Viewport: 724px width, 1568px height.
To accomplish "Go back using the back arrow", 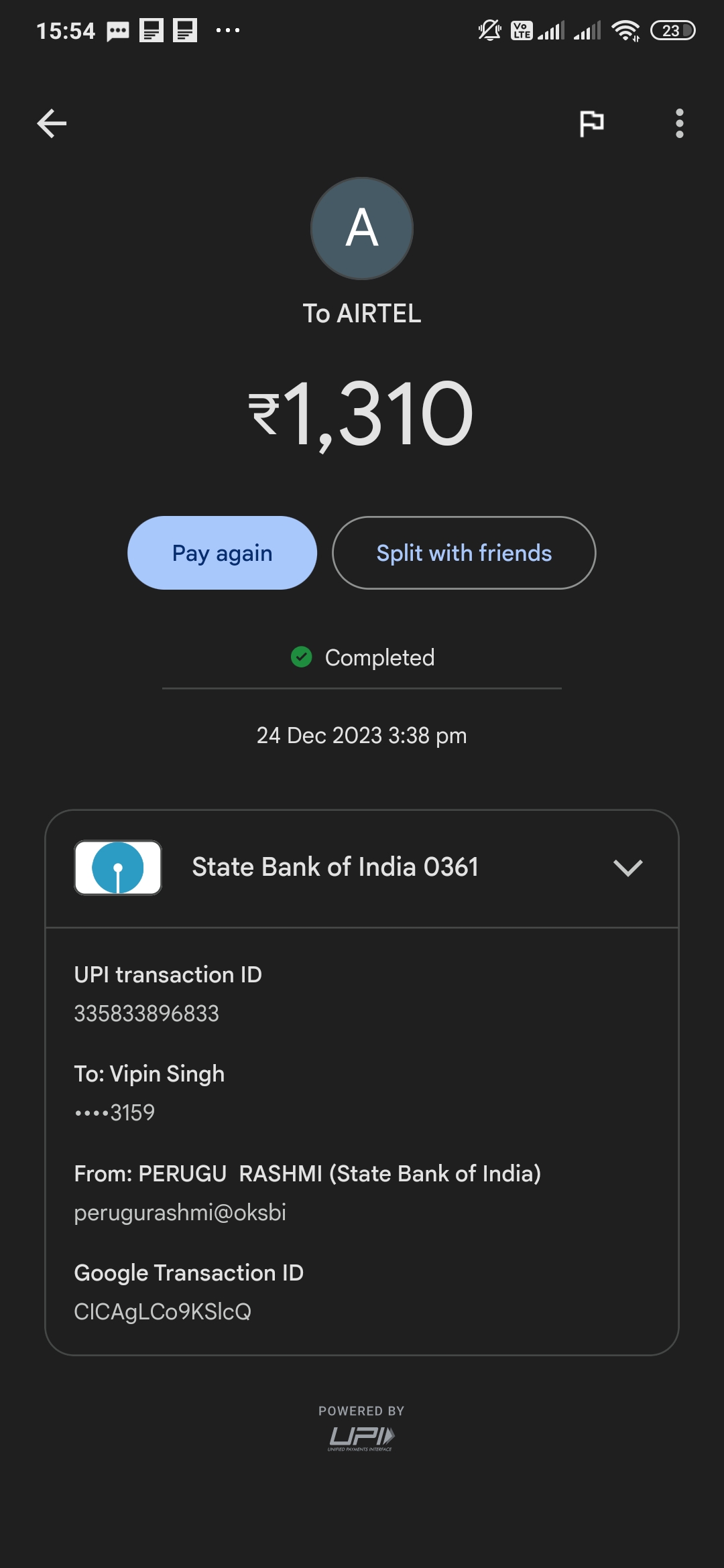I will pos(52,124).
